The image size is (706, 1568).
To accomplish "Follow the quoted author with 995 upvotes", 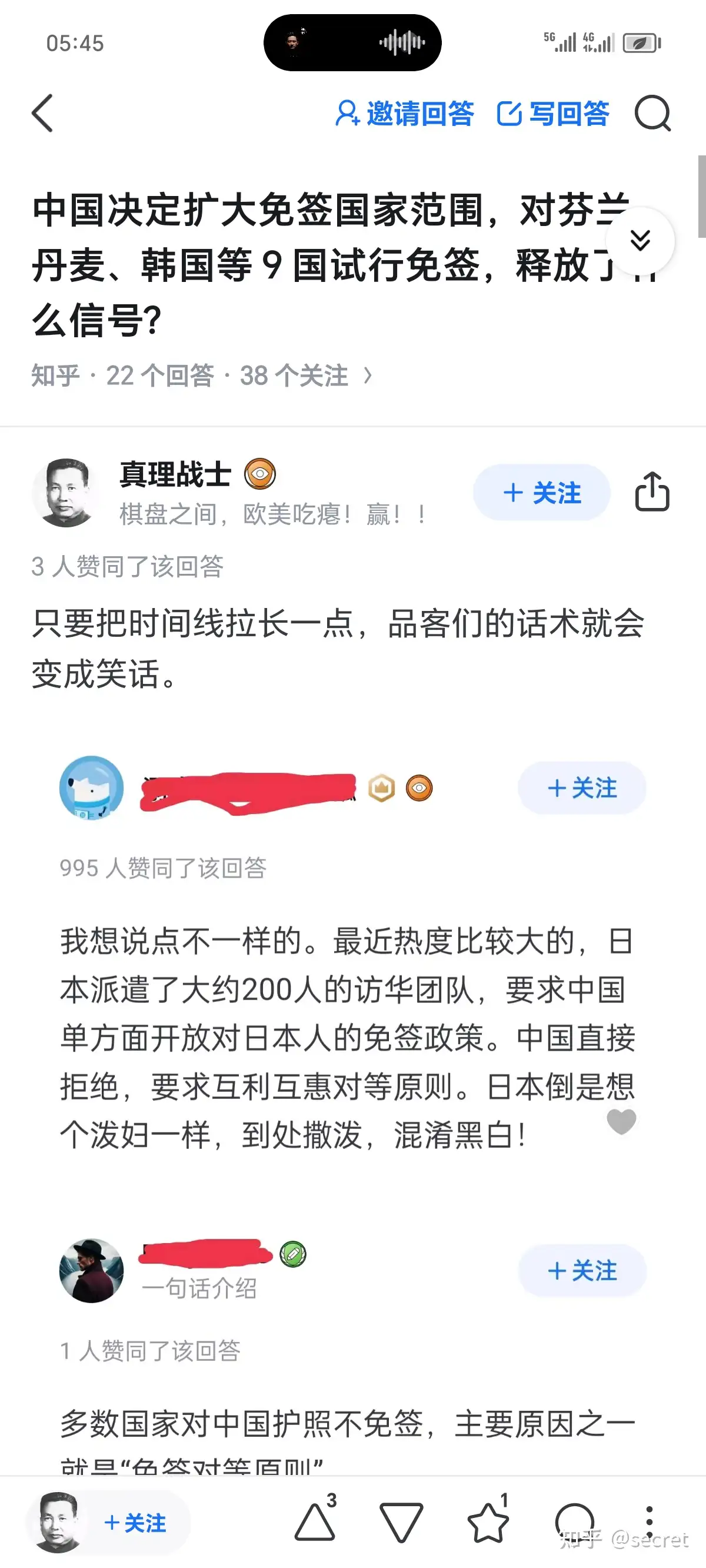I will pos(582,788).
